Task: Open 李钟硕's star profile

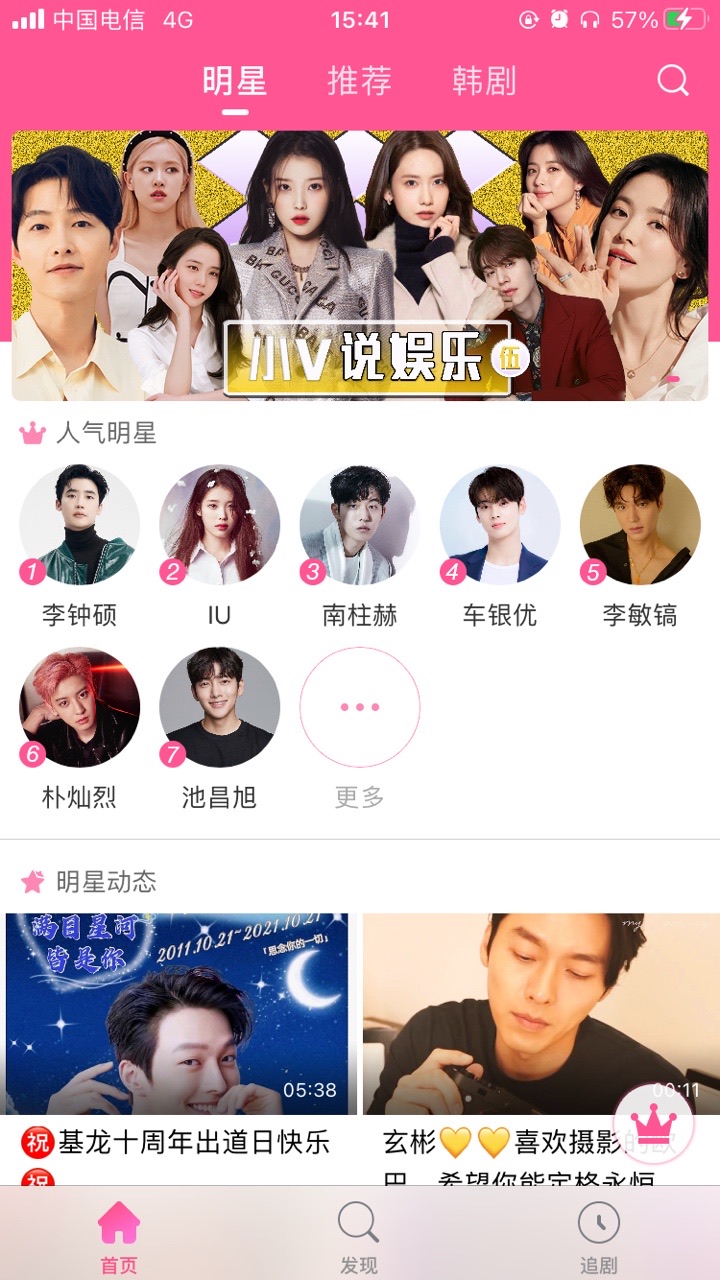Action: [80, 525]
